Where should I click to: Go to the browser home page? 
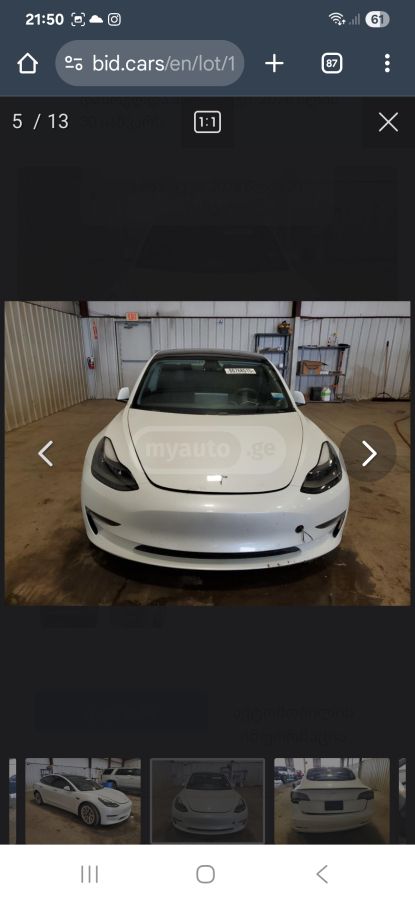(x=28, y=63)
